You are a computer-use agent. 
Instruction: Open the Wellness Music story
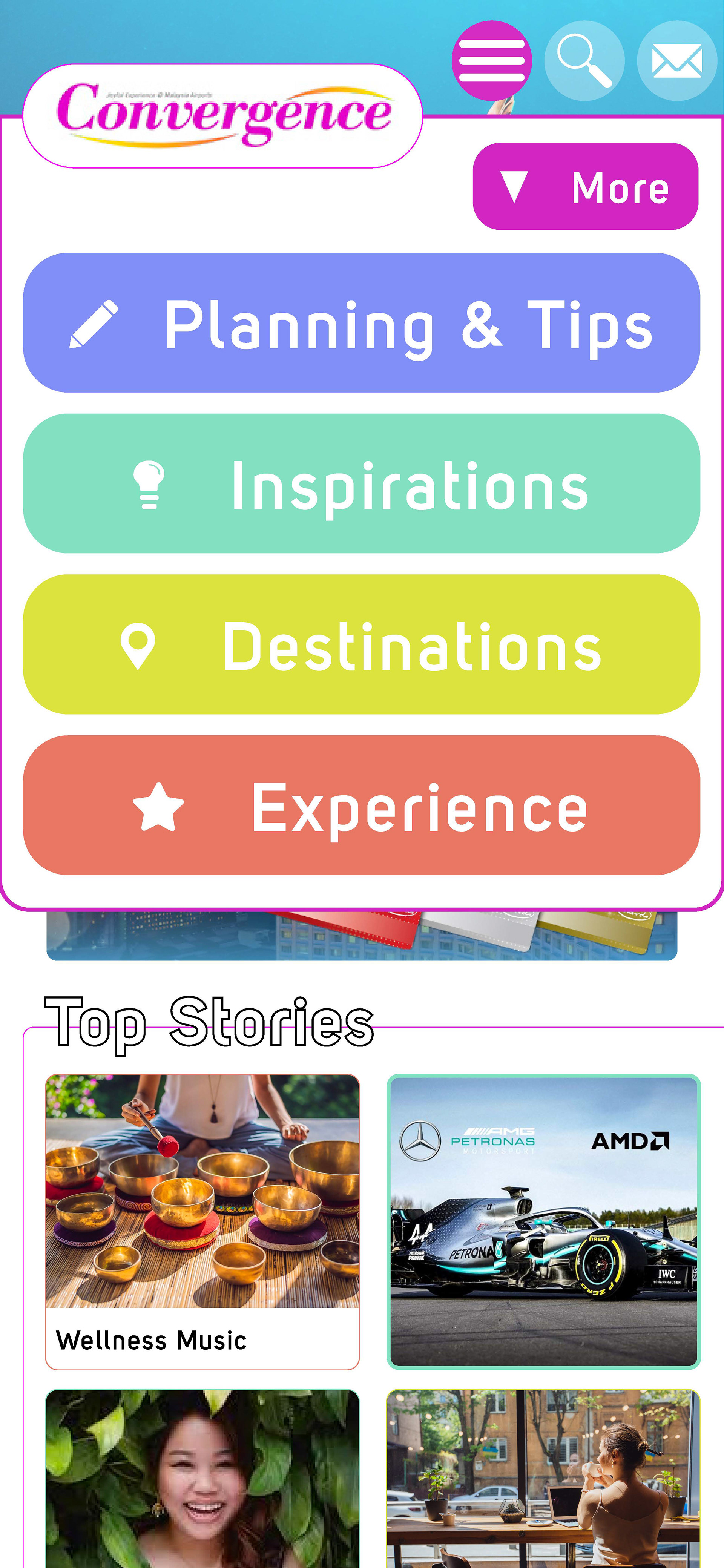[x=202, y=1221]
